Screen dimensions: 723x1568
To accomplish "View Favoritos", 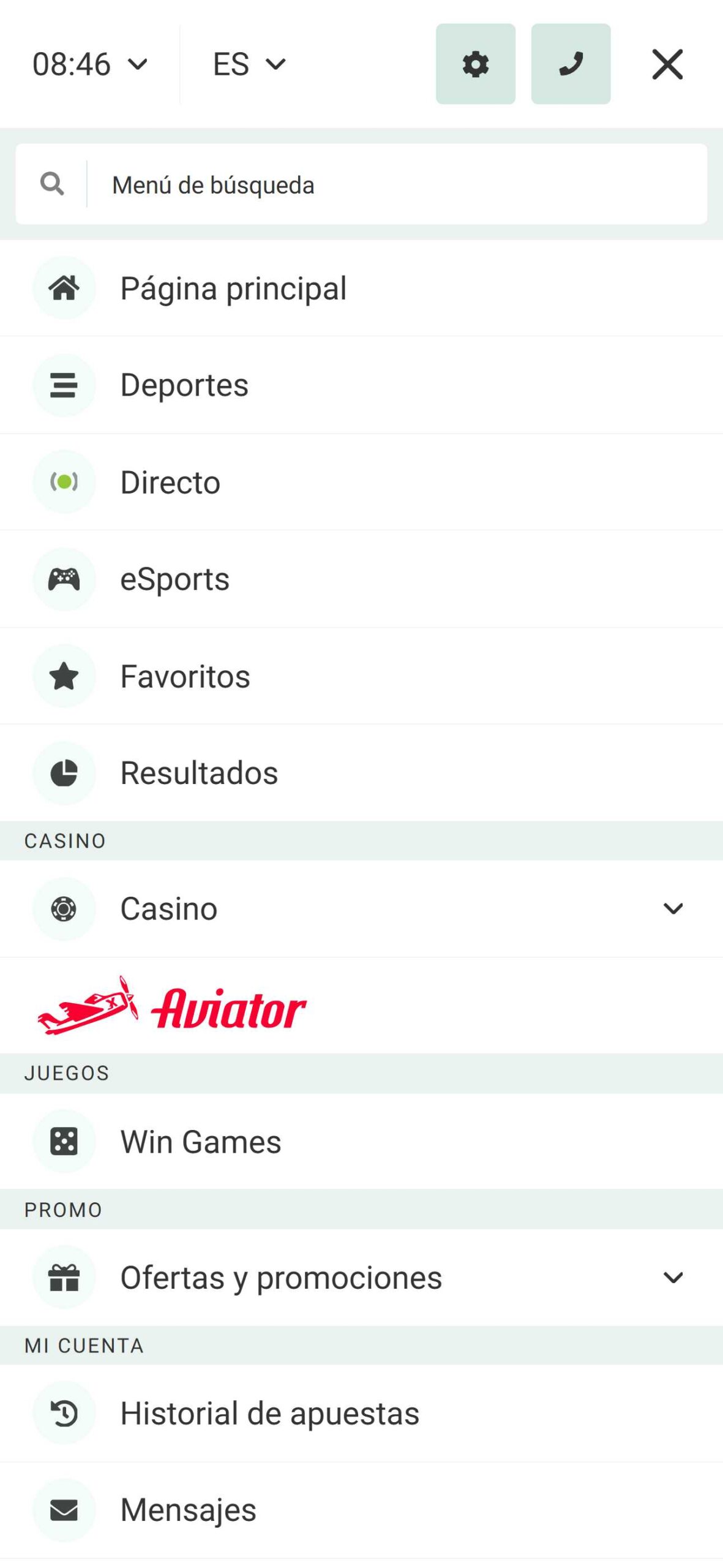I will pos(185,676).
